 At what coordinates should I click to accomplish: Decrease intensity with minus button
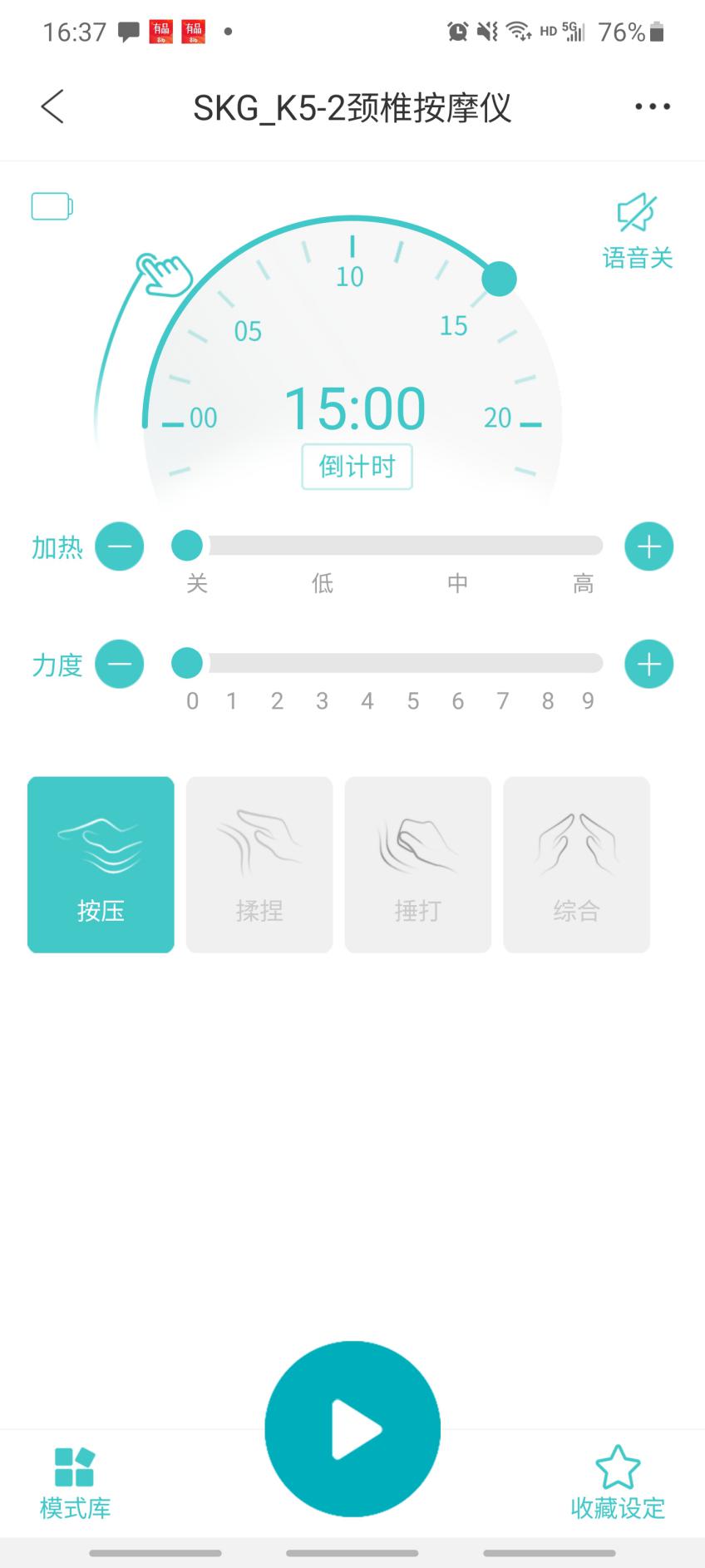(119, 663)
